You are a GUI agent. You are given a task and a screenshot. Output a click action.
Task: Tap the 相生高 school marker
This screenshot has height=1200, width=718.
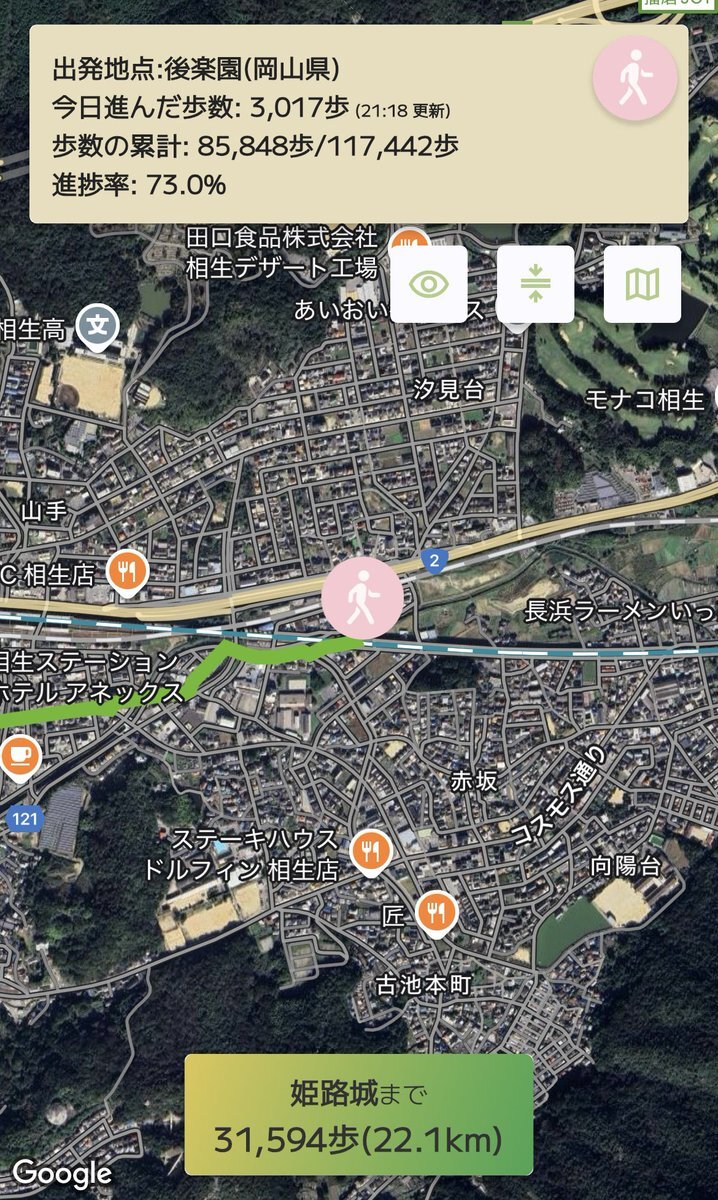(x=98, y=326)
